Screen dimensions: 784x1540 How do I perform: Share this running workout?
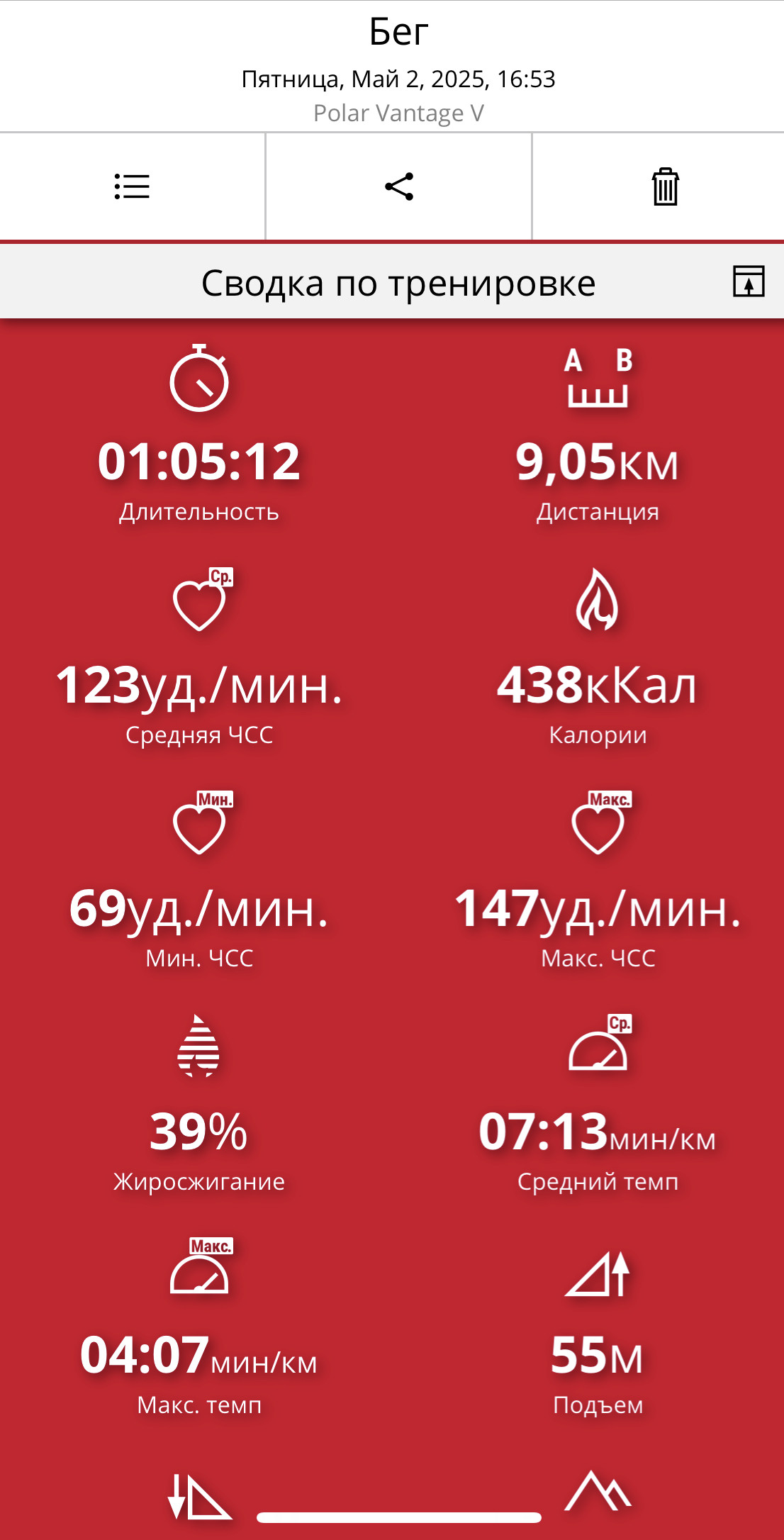coord(399,187)
